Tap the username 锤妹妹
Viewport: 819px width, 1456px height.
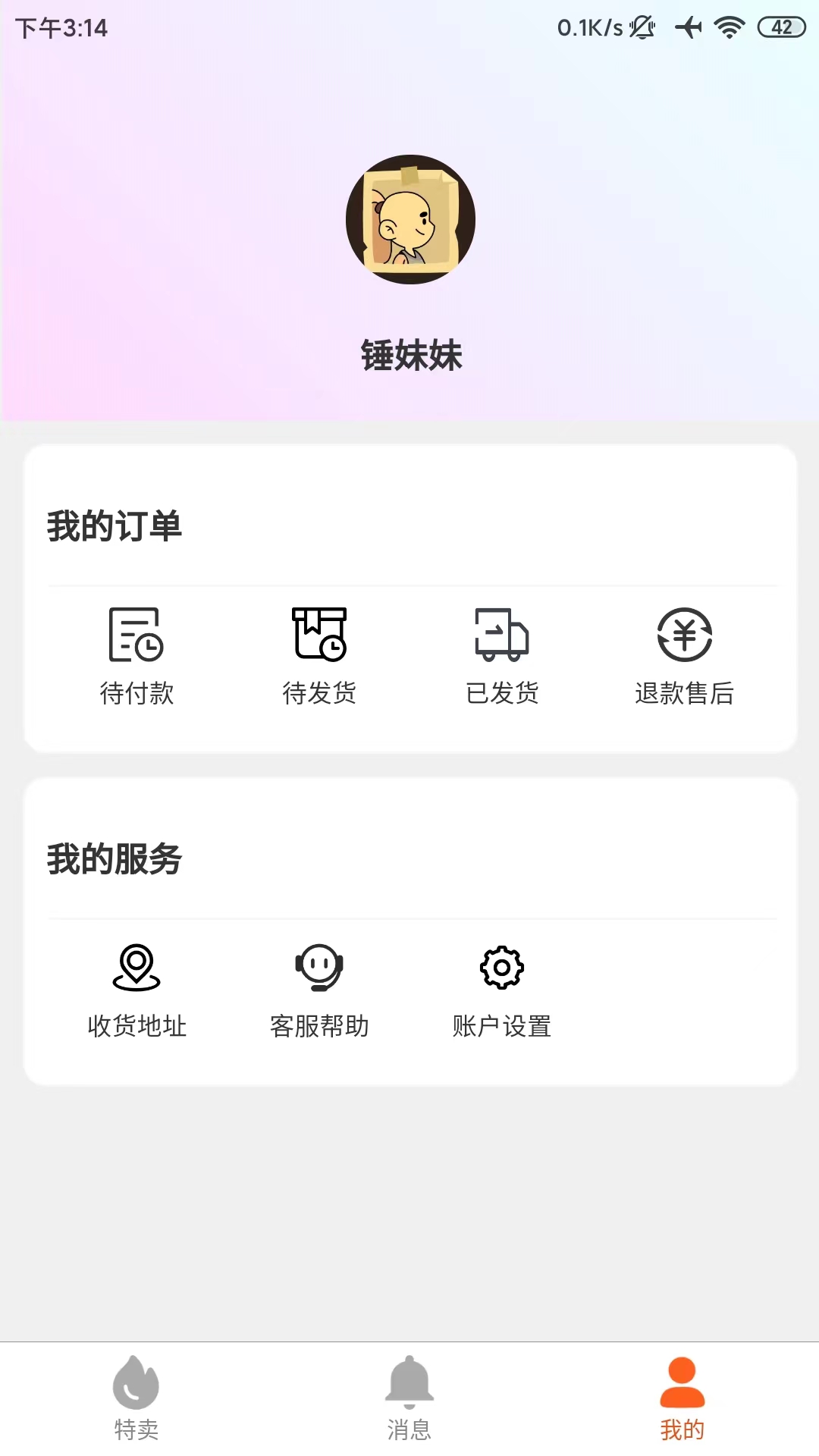[x=409, y=354]
